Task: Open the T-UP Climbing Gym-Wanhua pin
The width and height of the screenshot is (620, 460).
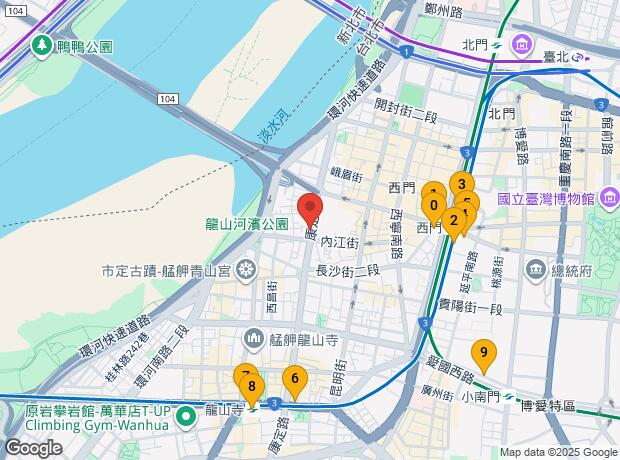Action: coord(187,418)
